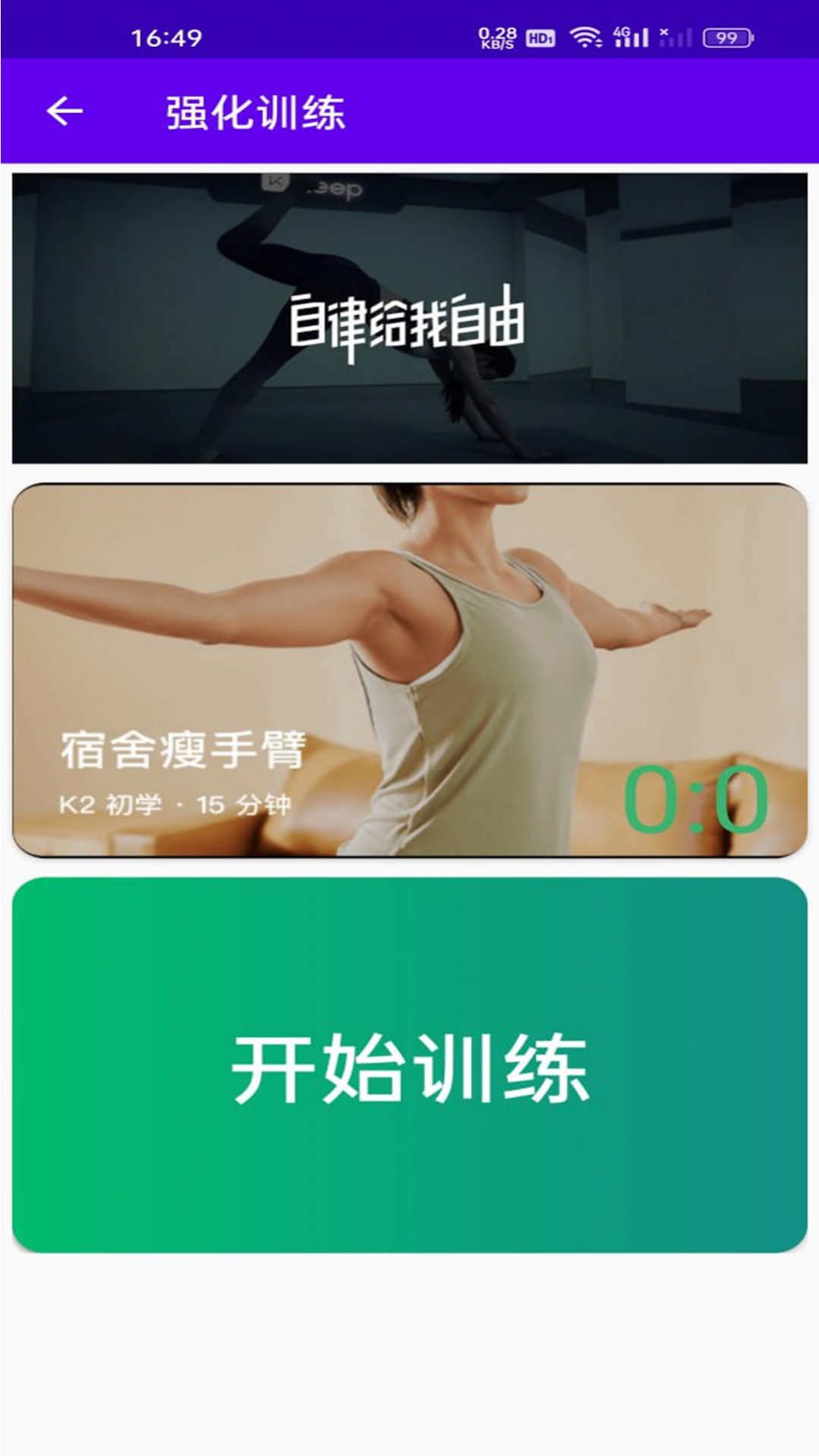
Task: Select the 强化训练 title text
Action: coord(255,111)
